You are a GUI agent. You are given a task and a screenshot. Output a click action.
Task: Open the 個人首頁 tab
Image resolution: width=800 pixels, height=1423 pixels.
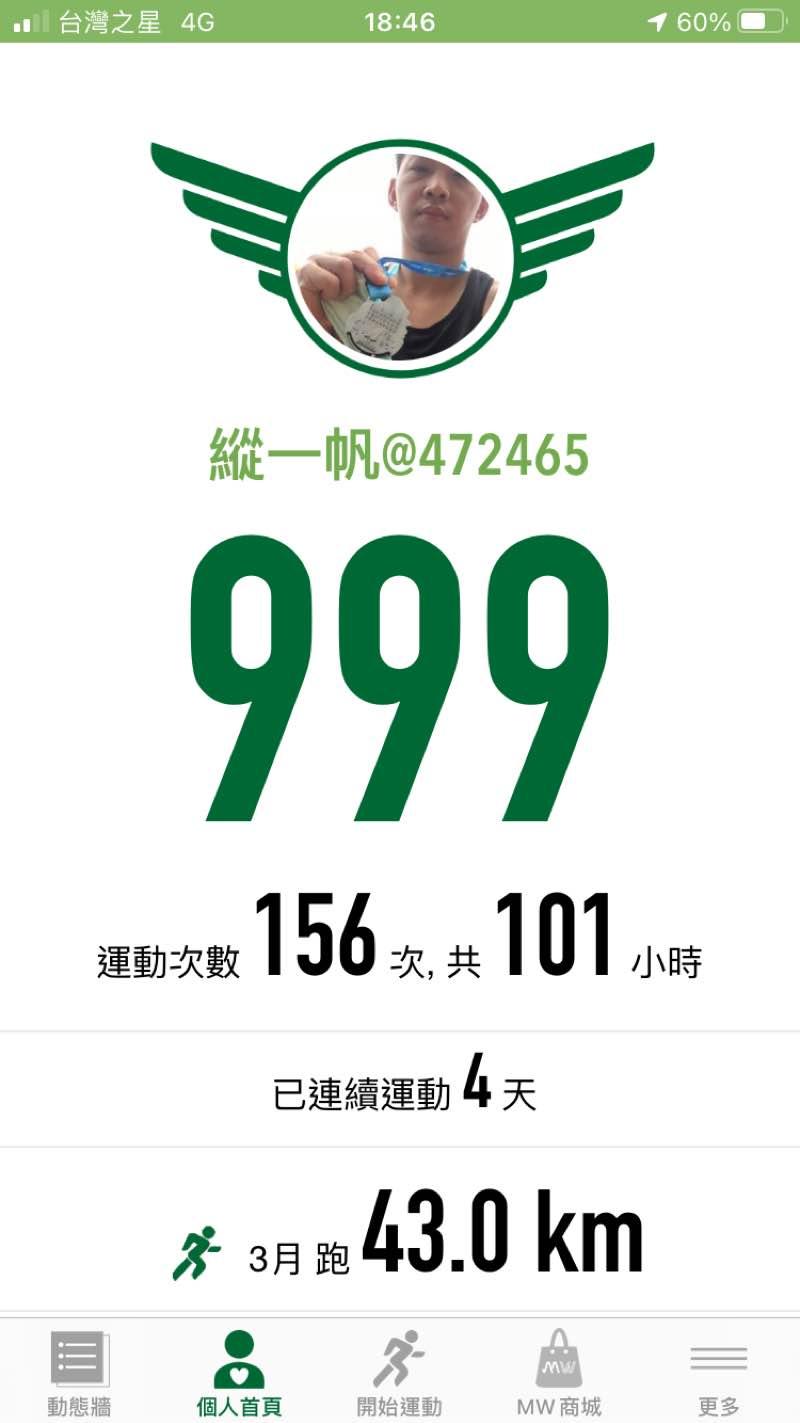point(239,1372)
